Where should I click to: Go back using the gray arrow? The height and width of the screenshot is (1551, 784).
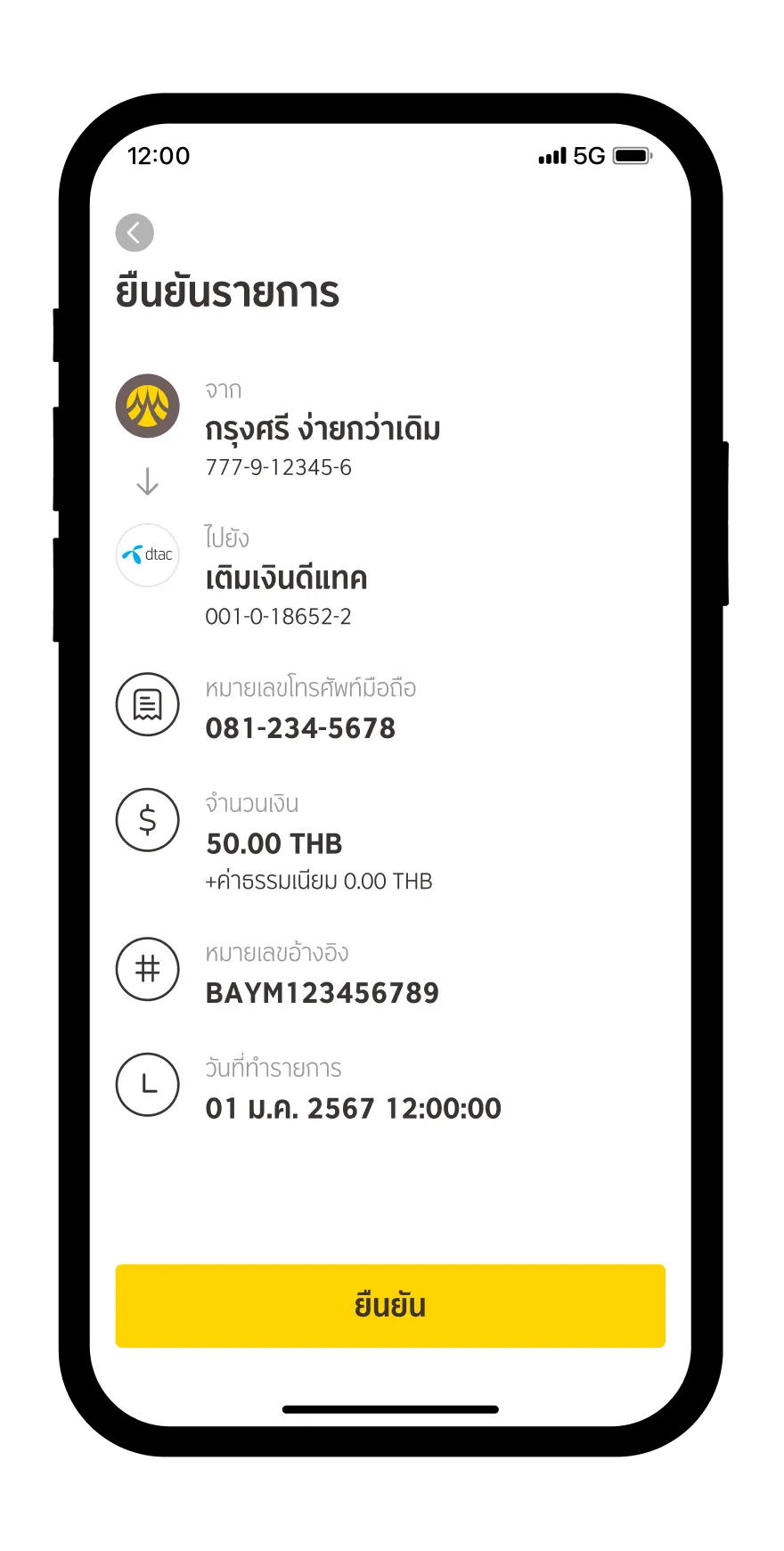pos(135,233)
